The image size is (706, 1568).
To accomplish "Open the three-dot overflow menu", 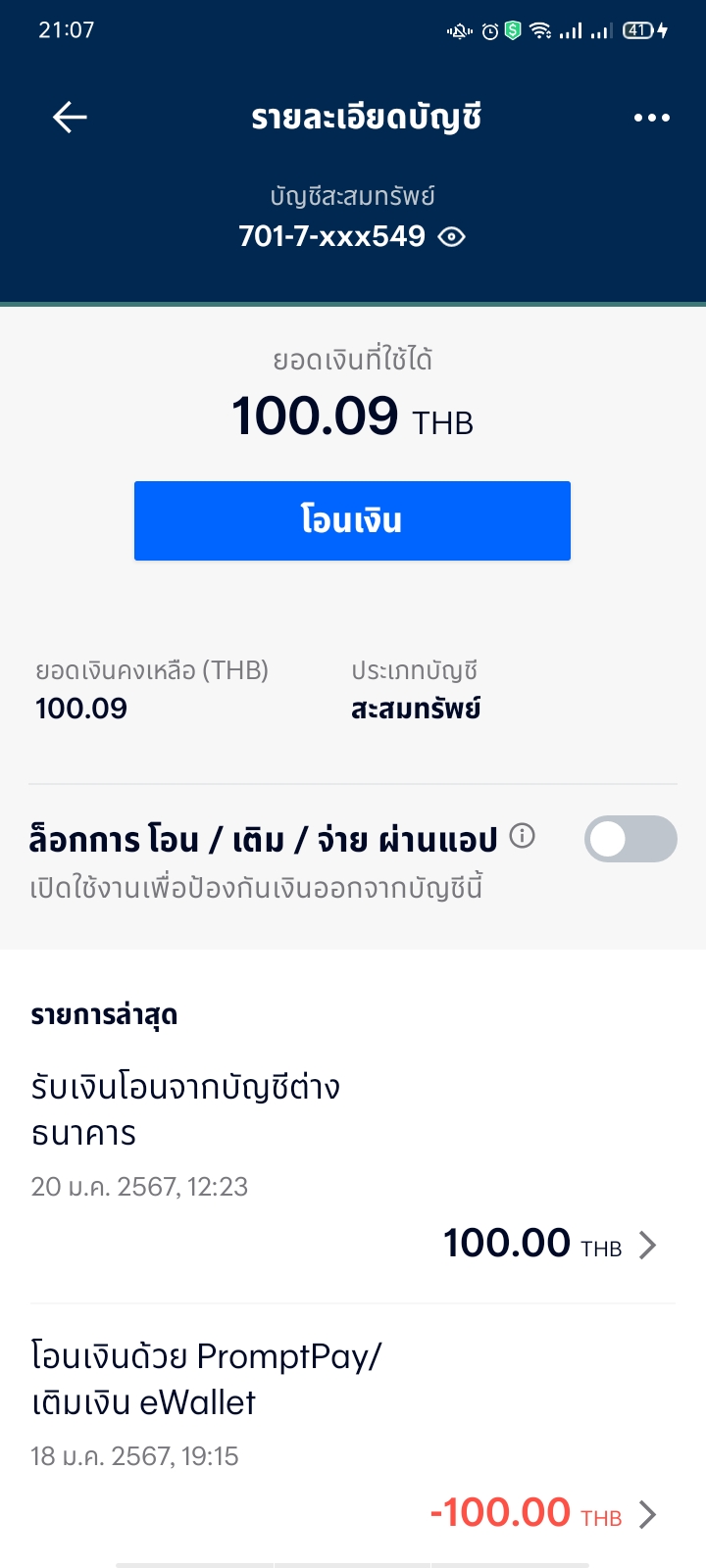I will (652, 118).
